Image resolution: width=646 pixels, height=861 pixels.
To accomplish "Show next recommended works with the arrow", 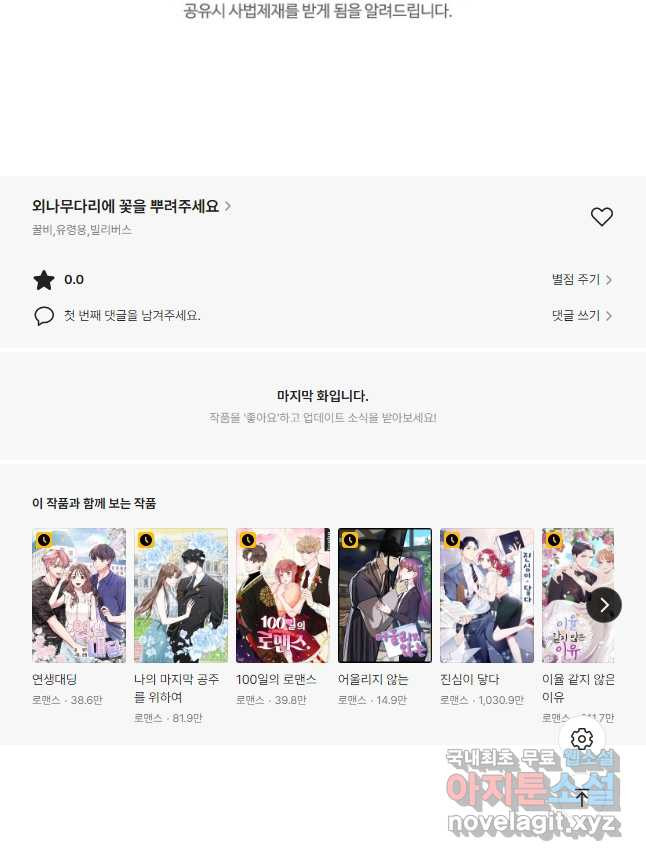I will point(604,605).
